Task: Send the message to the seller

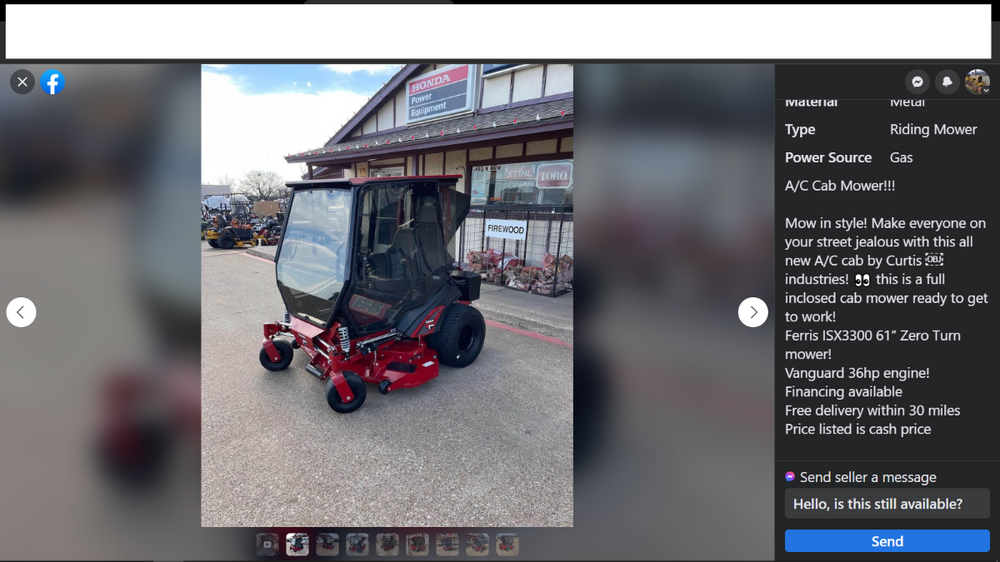Action: 887,541
